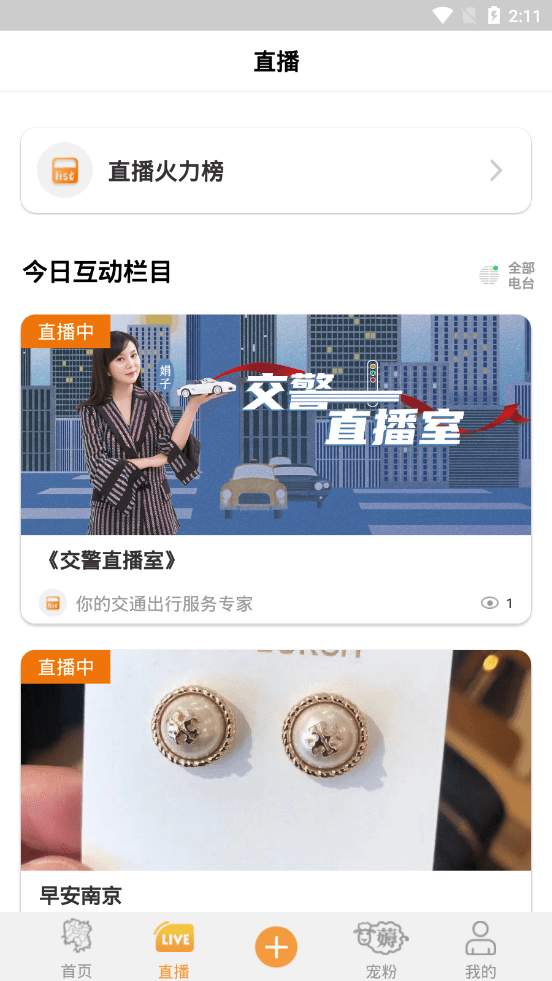Tap the orange plus button
552x981 pixels.
pos(276,947)
